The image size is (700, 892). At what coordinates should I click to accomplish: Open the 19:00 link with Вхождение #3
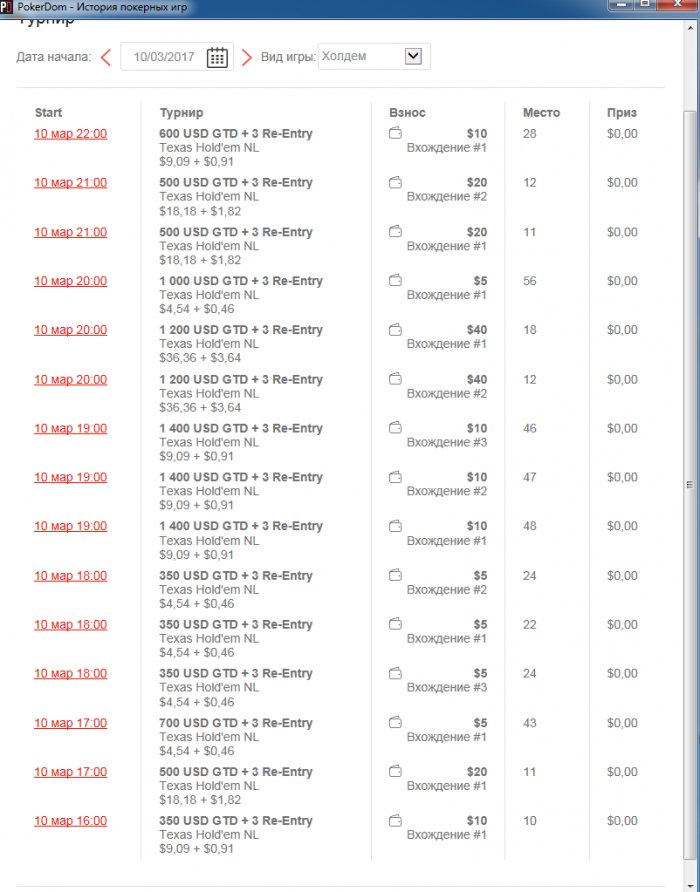[70, 428]
